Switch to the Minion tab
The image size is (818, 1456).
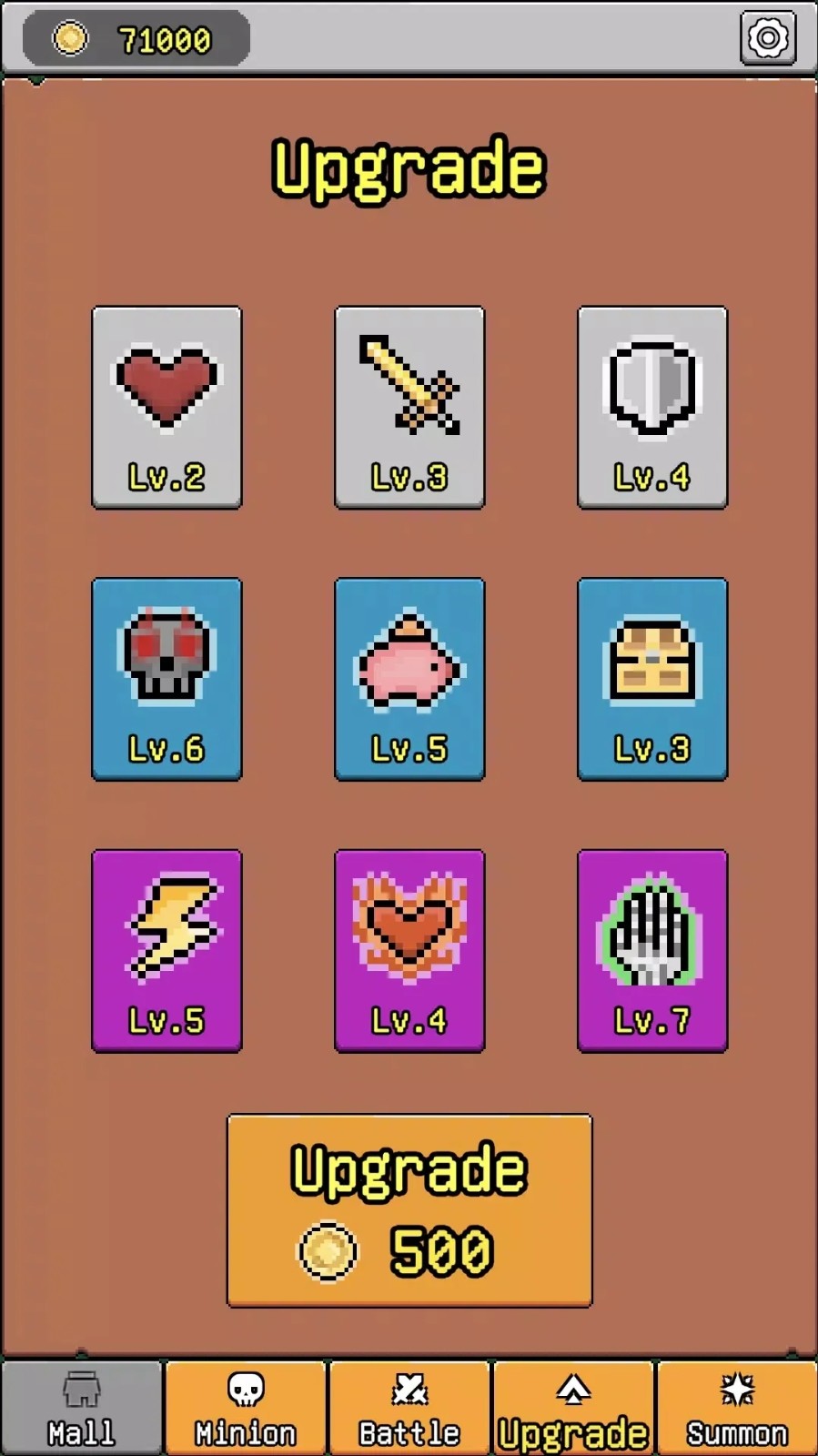coord(246,1409)
